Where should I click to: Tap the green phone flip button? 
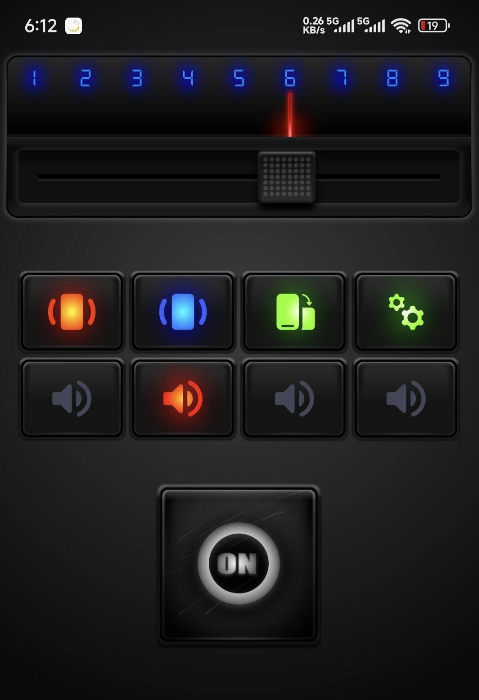click(294, 311)
